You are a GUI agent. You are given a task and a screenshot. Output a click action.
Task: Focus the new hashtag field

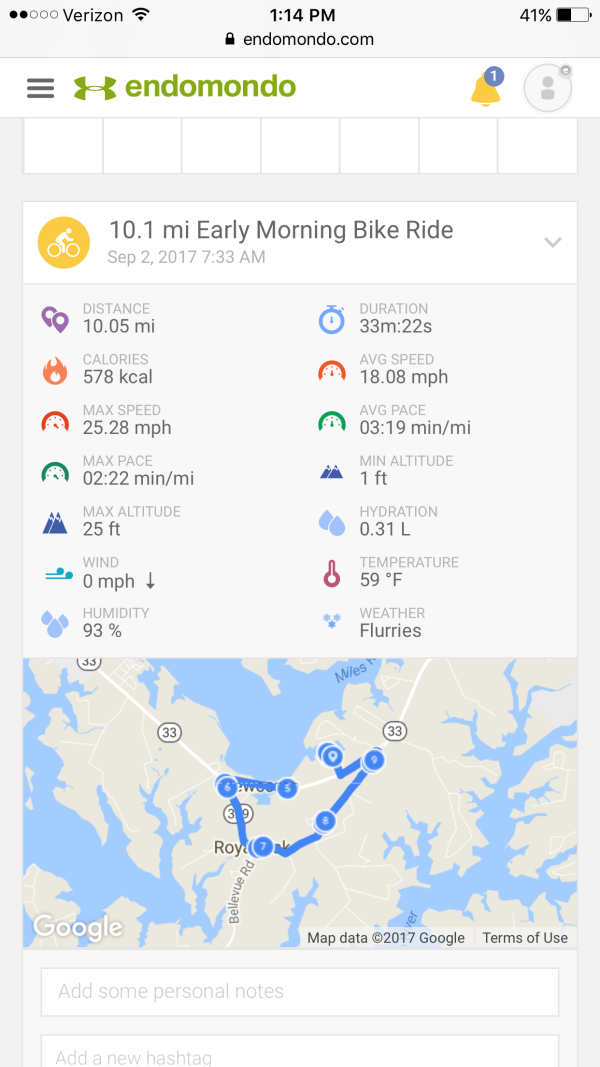point(299,1052)
